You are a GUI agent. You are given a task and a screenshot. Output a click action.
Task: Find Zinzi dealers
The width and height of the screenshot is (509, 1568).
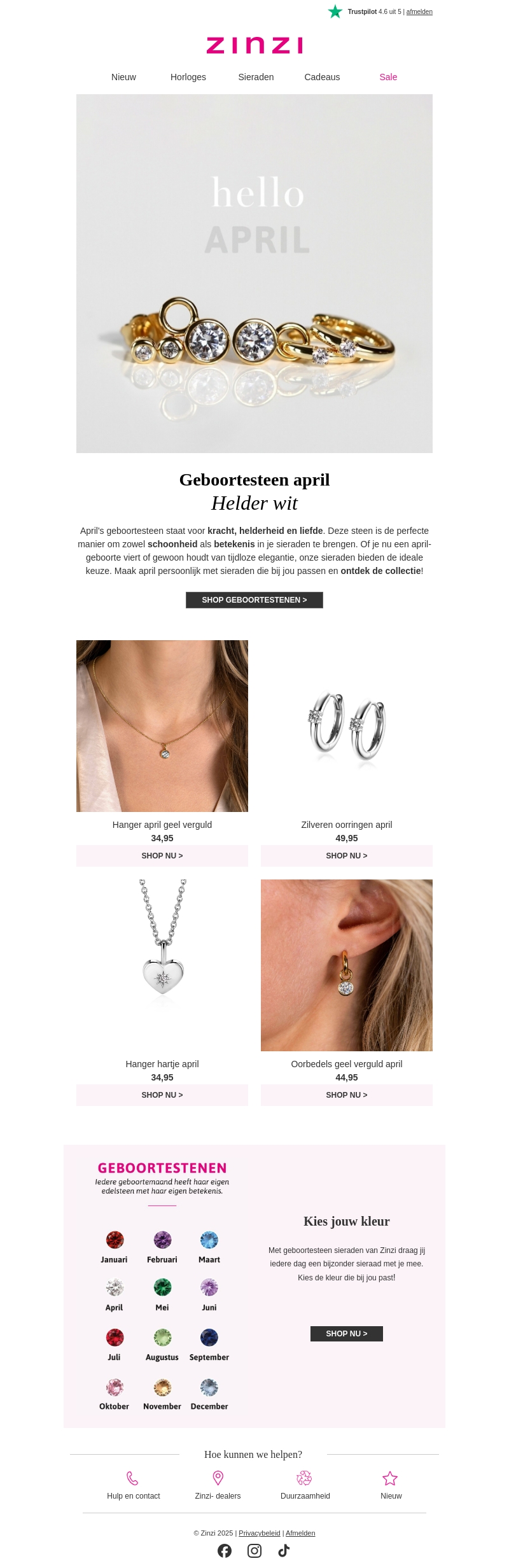click(x=218, y=1486)
